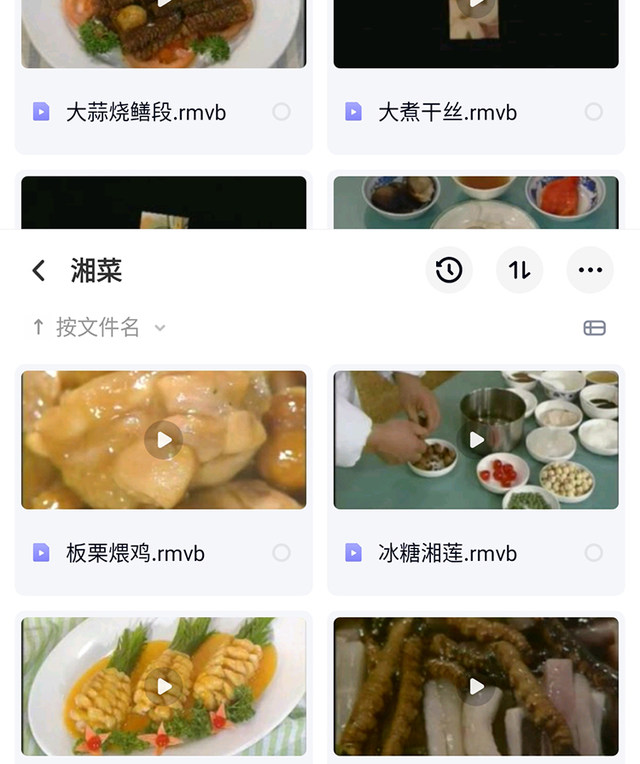Select the 大煮干丝.rmvb file circle
The height and width of the screenshot is (764, 640).
tap(594, 112)
